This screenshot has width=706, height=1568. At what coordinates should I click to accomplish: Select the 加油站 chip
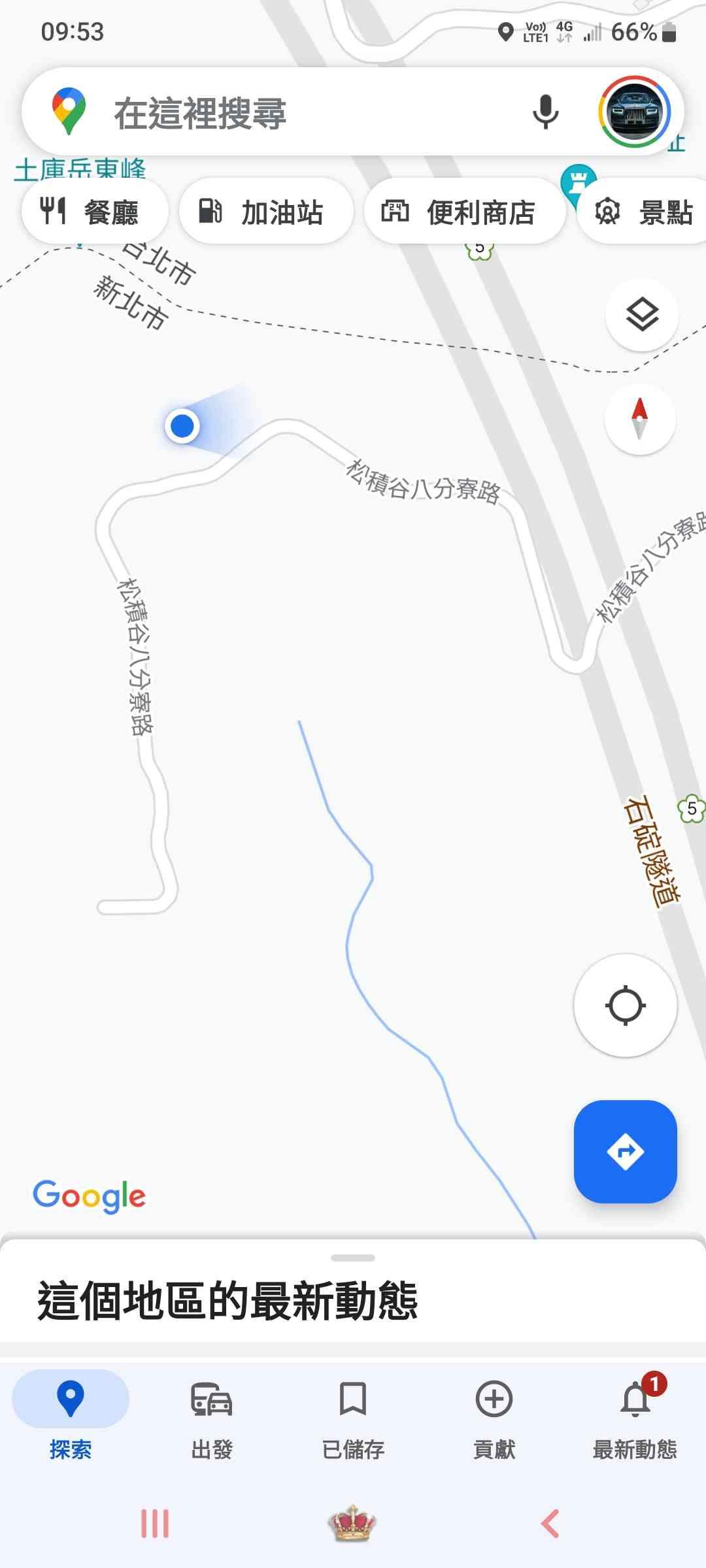click(266, 212)
